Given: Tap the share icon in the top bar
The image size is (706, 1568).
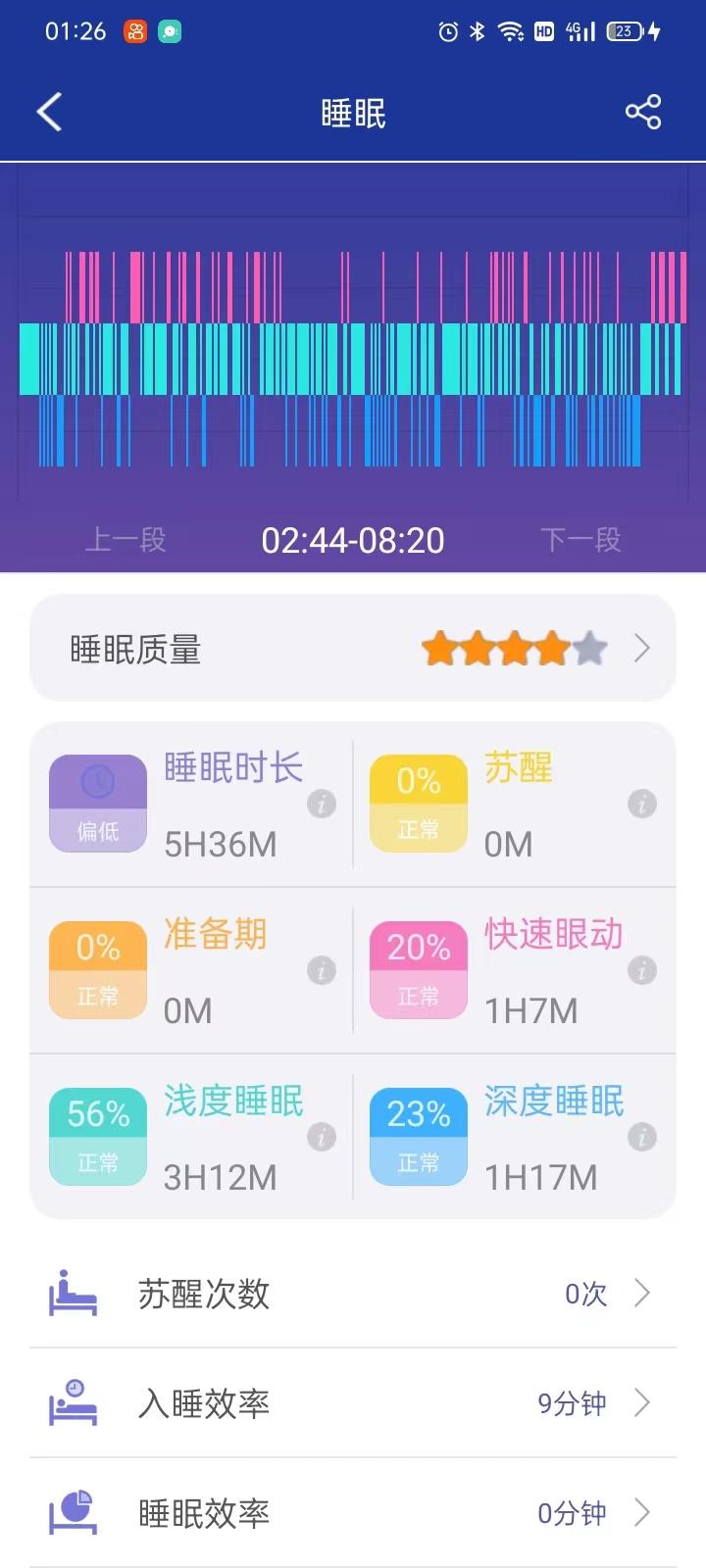Looking at the screenshot, I should [642, 113].
